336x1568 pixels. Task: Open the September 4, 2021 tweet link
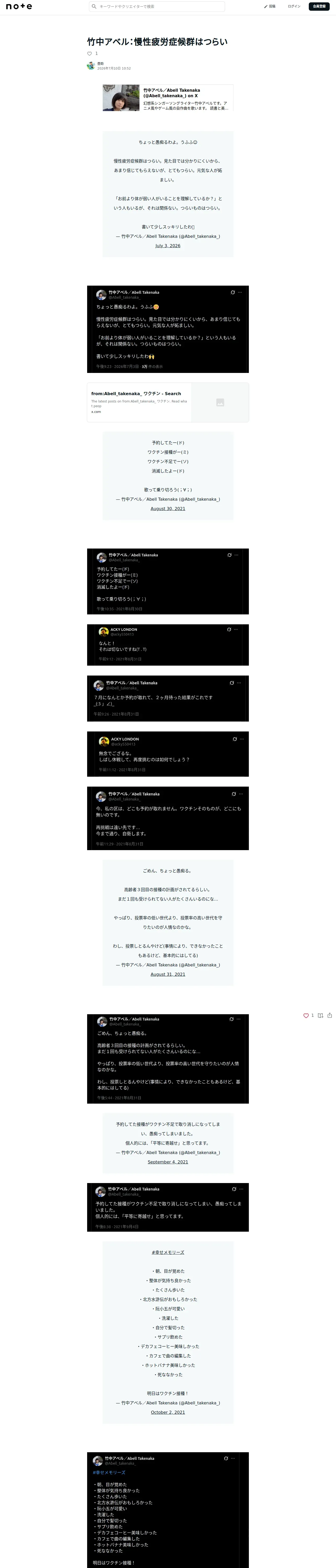click(x=168, y=1161)
